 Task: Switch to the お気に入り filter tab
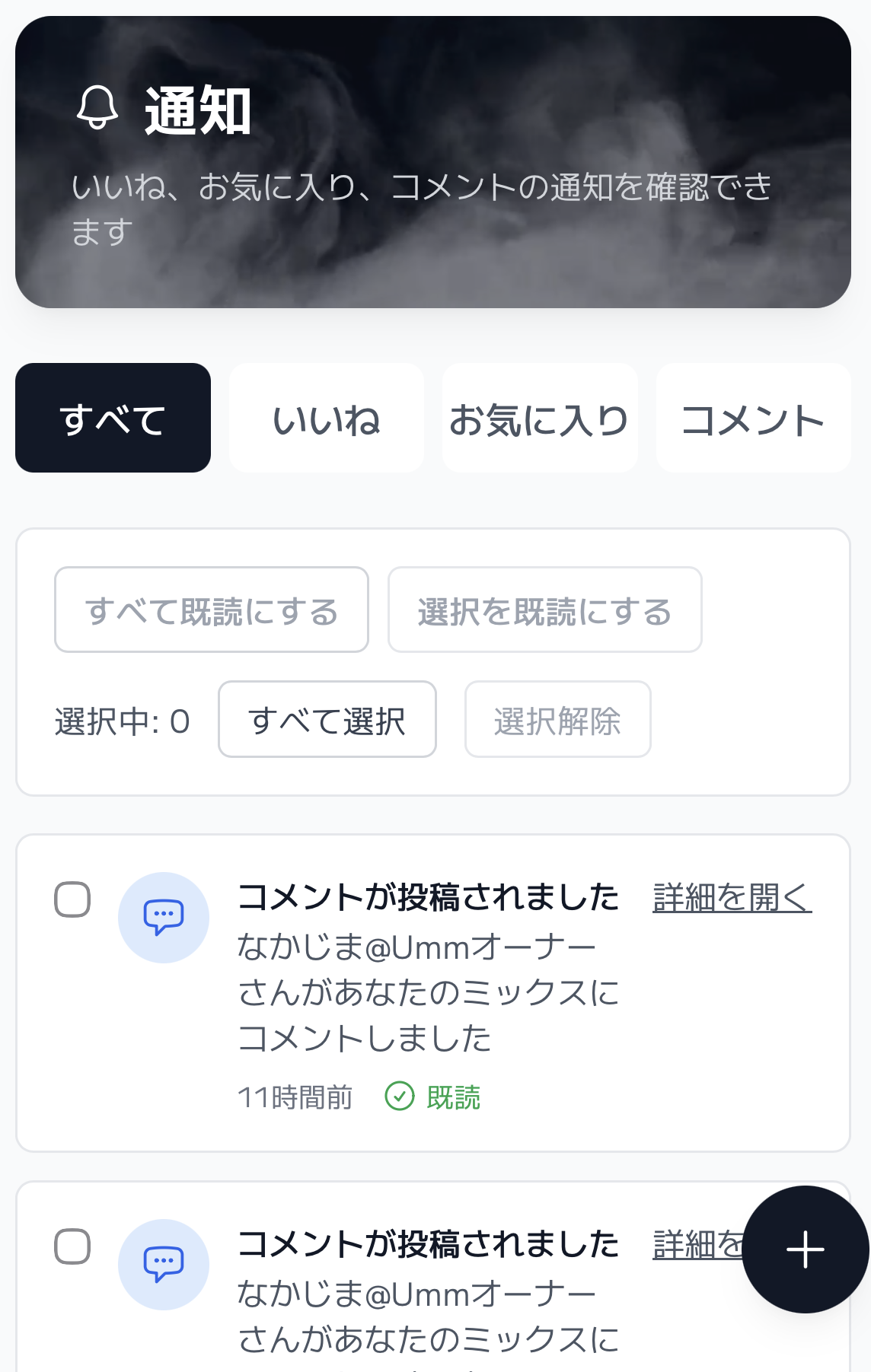pos(540,417)
